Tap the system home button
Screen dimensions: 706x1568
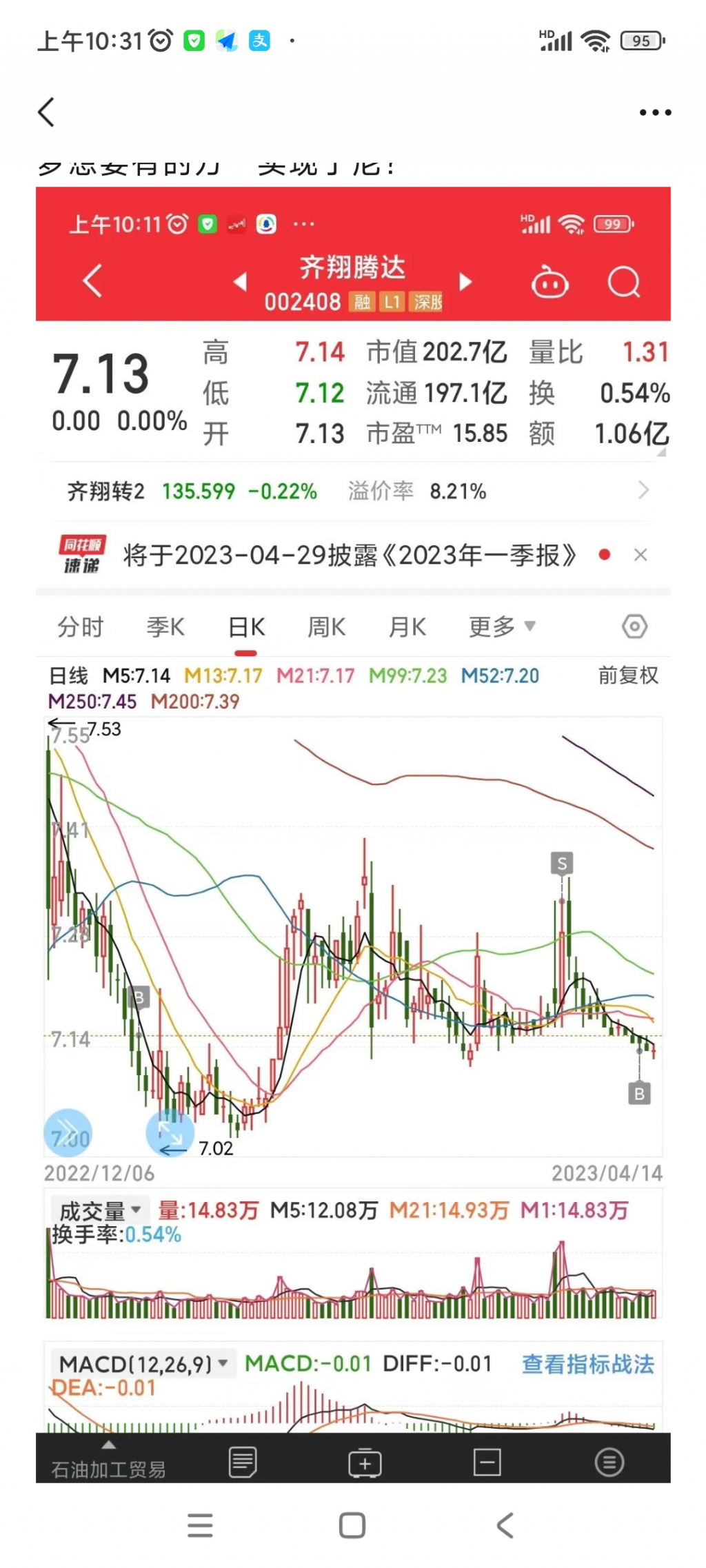pos(352,1525)
